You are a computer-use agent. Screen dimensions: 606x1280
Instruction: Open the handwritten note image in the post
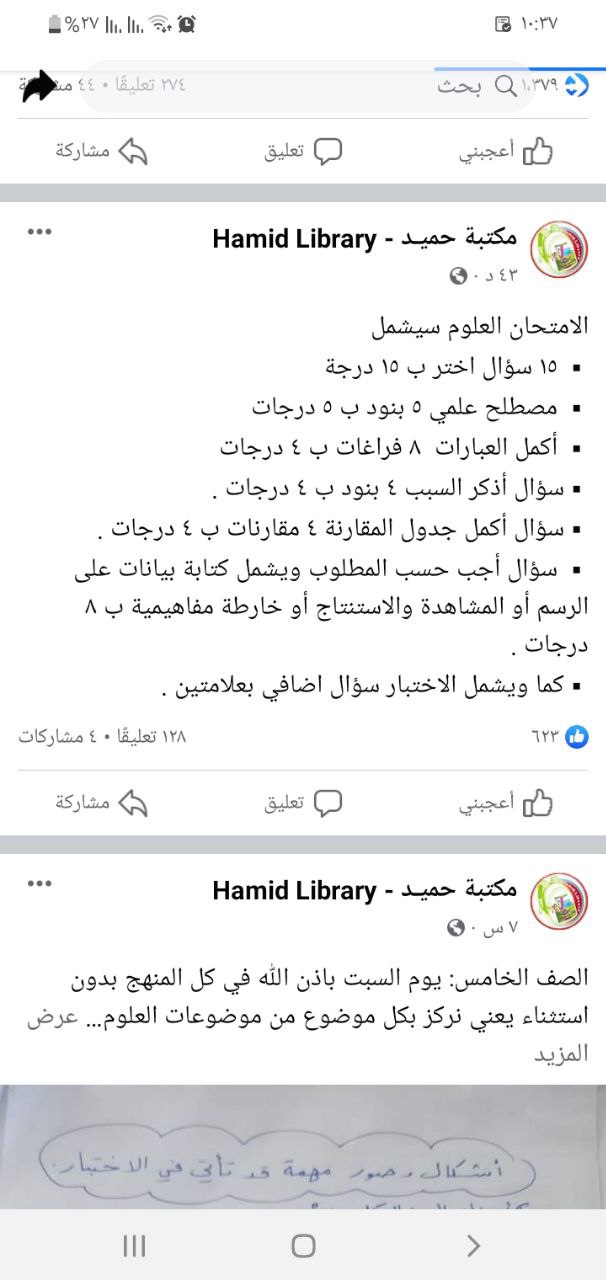[x=303, y=1147]
